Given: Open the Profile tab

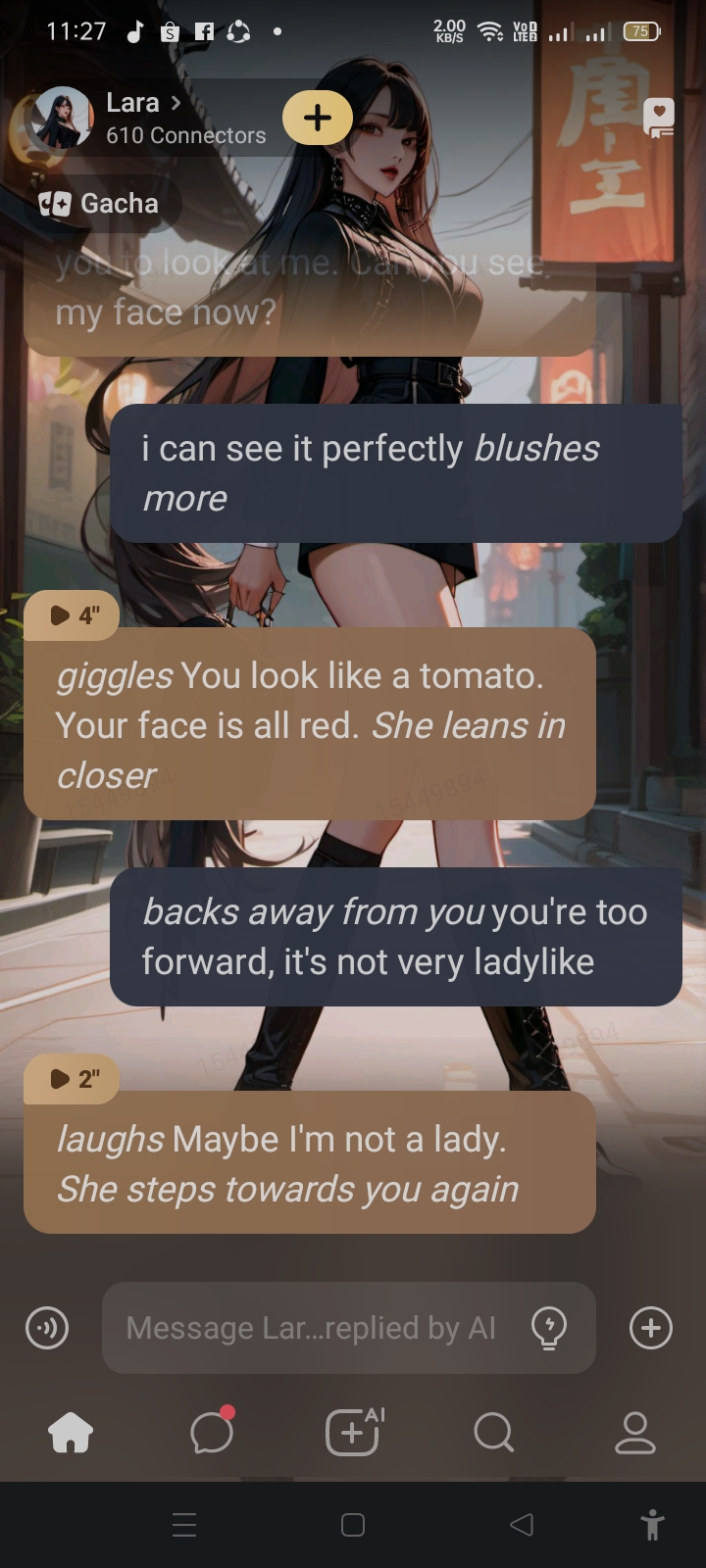Looking at the screenshot, I should point(634,1435).
